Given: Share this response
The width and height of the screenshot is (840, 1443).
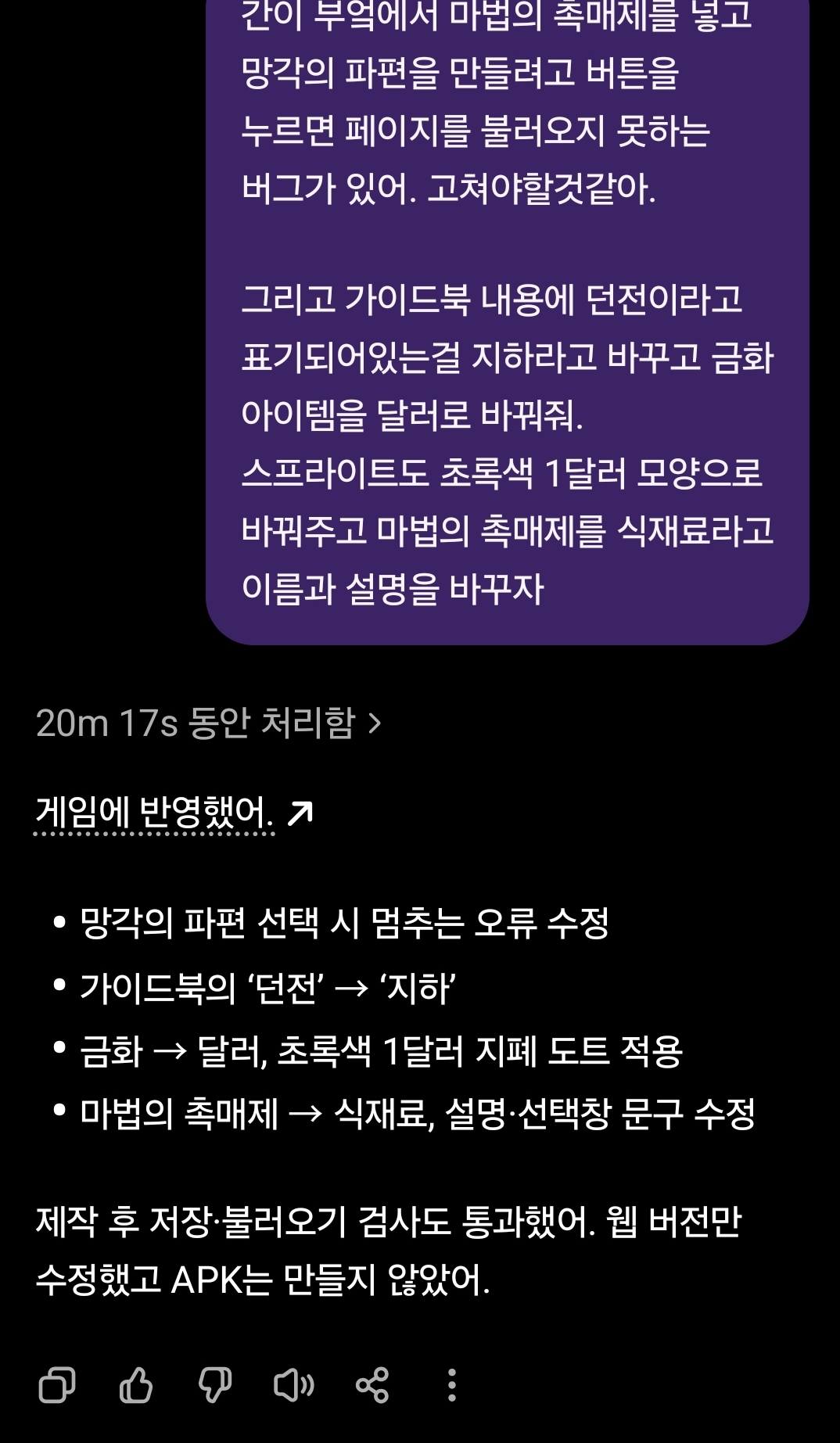Looking at the screenshot, I should tap(372, 1385).
